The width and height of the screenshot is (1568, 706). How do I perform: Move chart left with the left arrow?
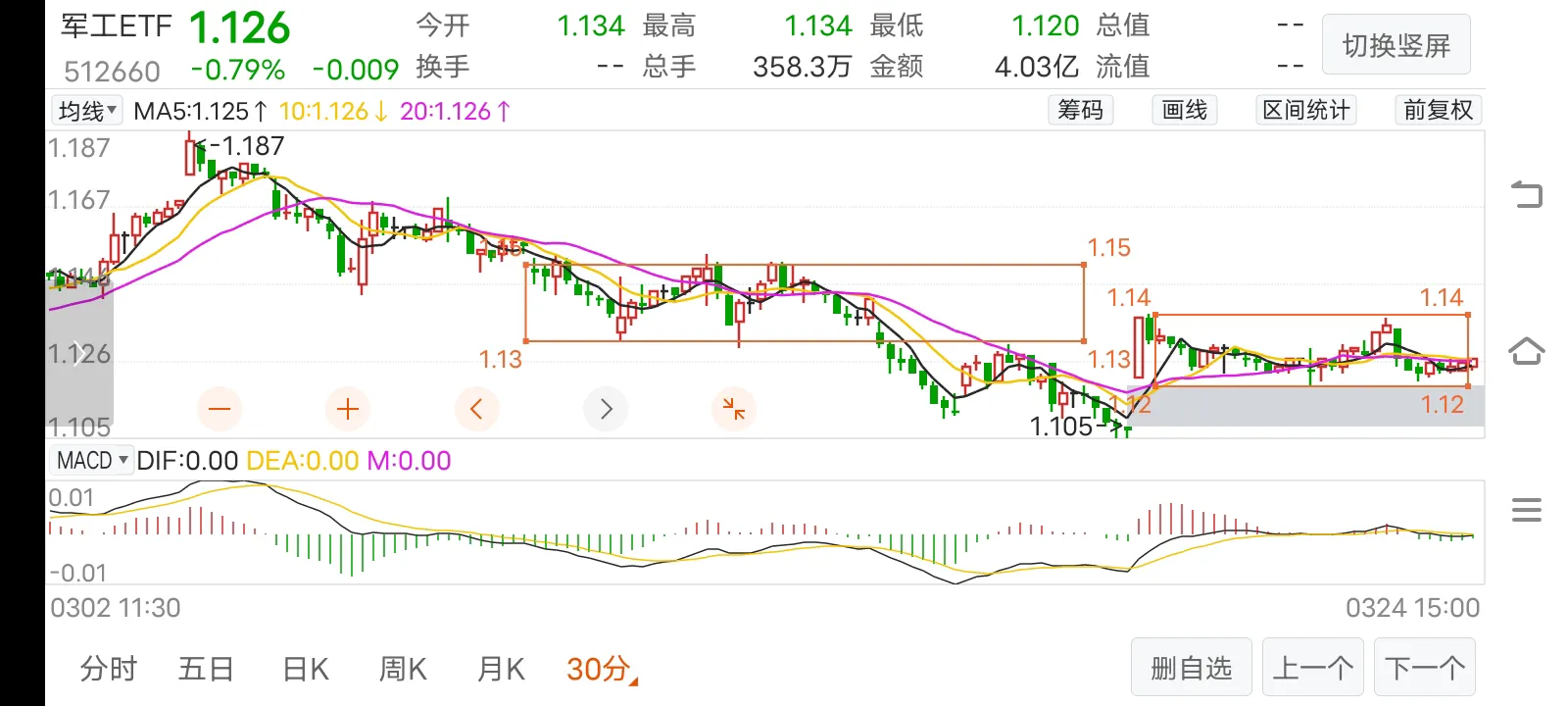(477, 409)
